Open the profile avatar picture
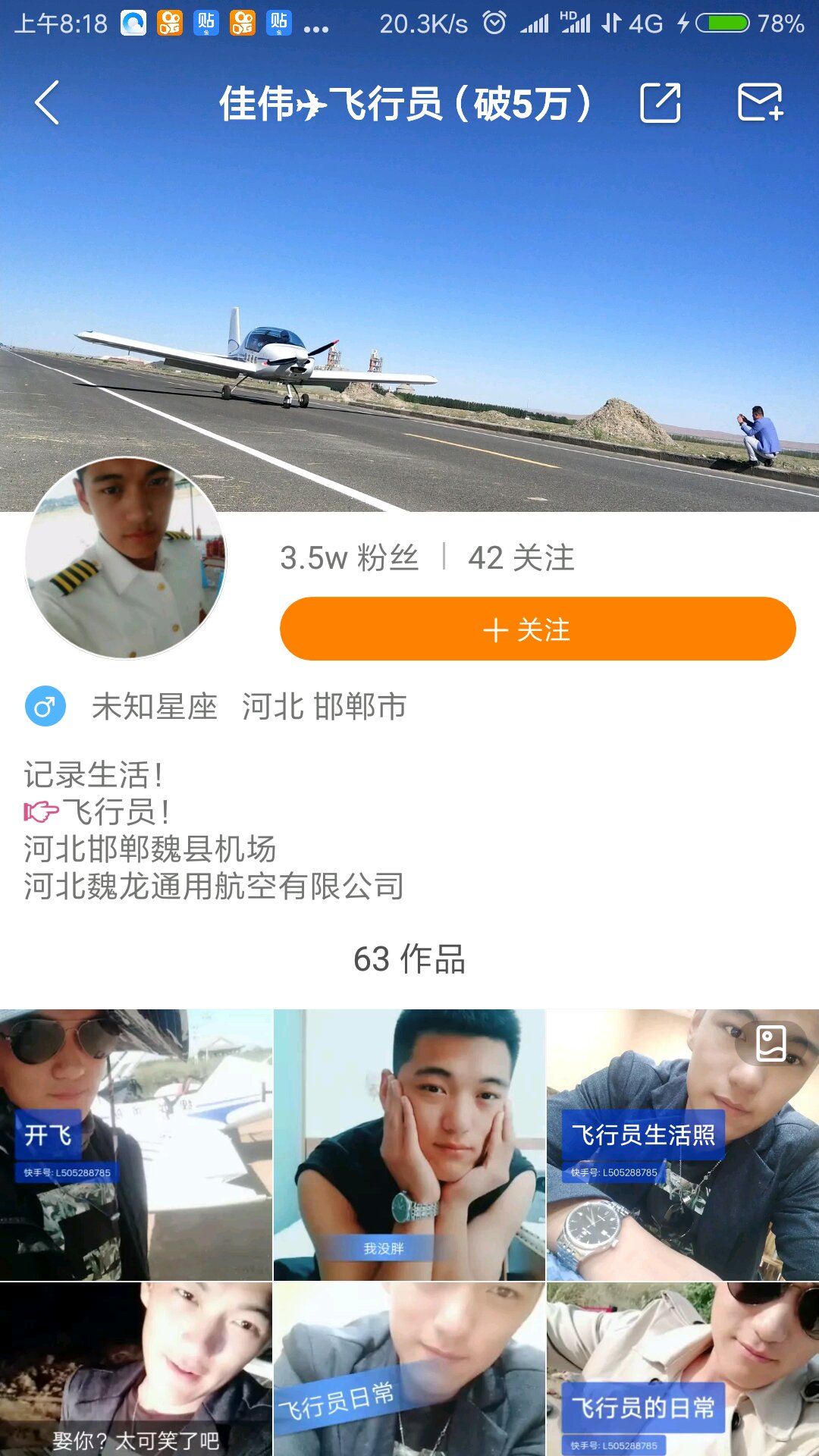819x1456 pixels. (x=126, y=557)
